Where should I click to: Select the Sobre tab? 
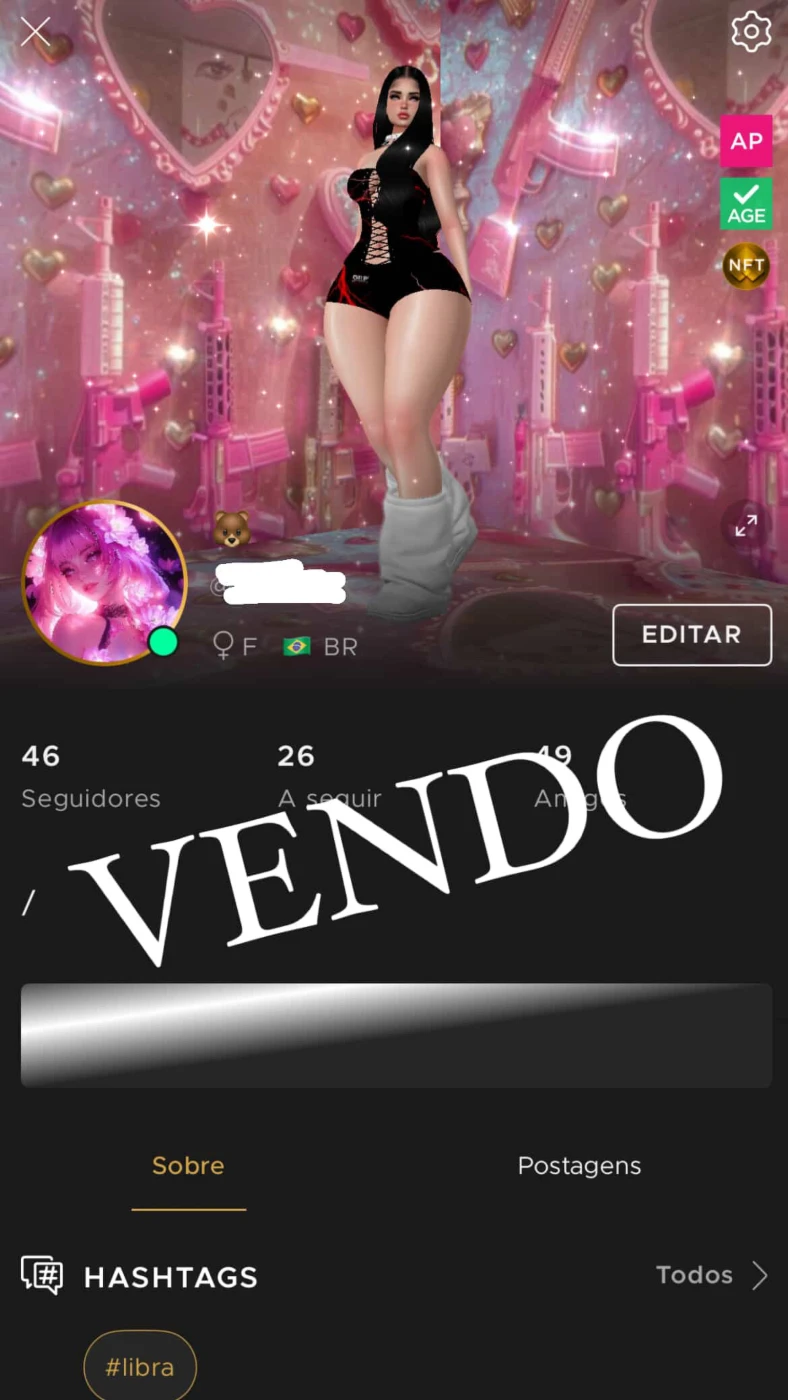pyautogui.click(x=188, y=1166)
